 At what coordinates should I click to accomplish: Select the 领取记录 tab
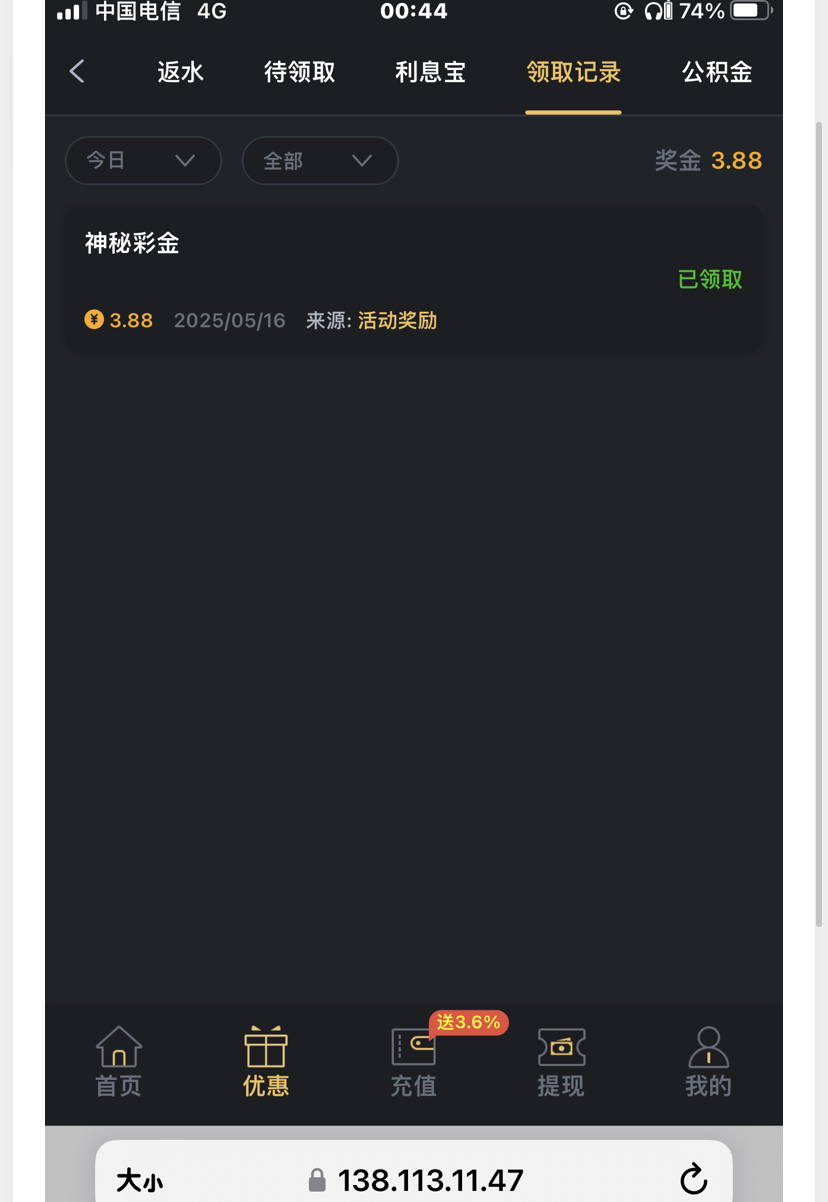[573, 72]
